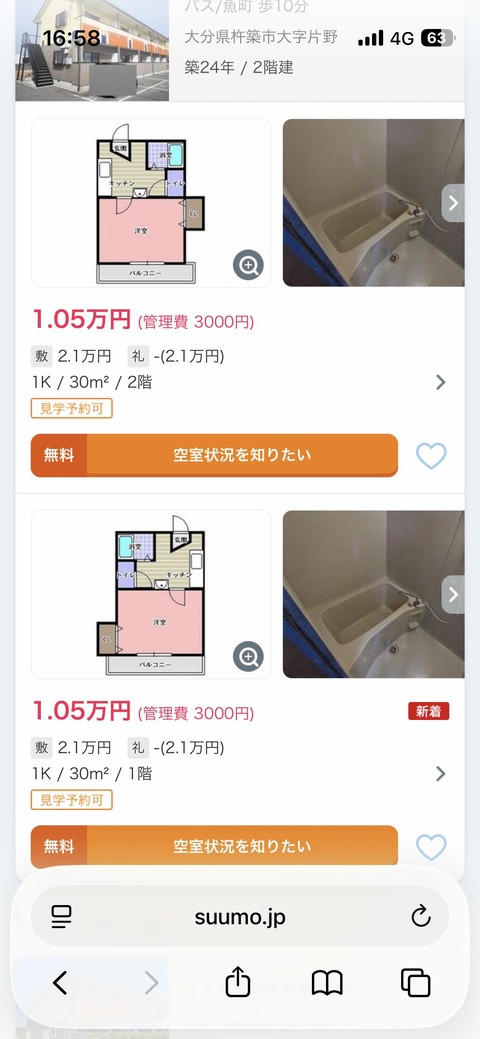
Task: Open the bathroom photo of the 2階 listing
Action: click(x=373, y=203)
